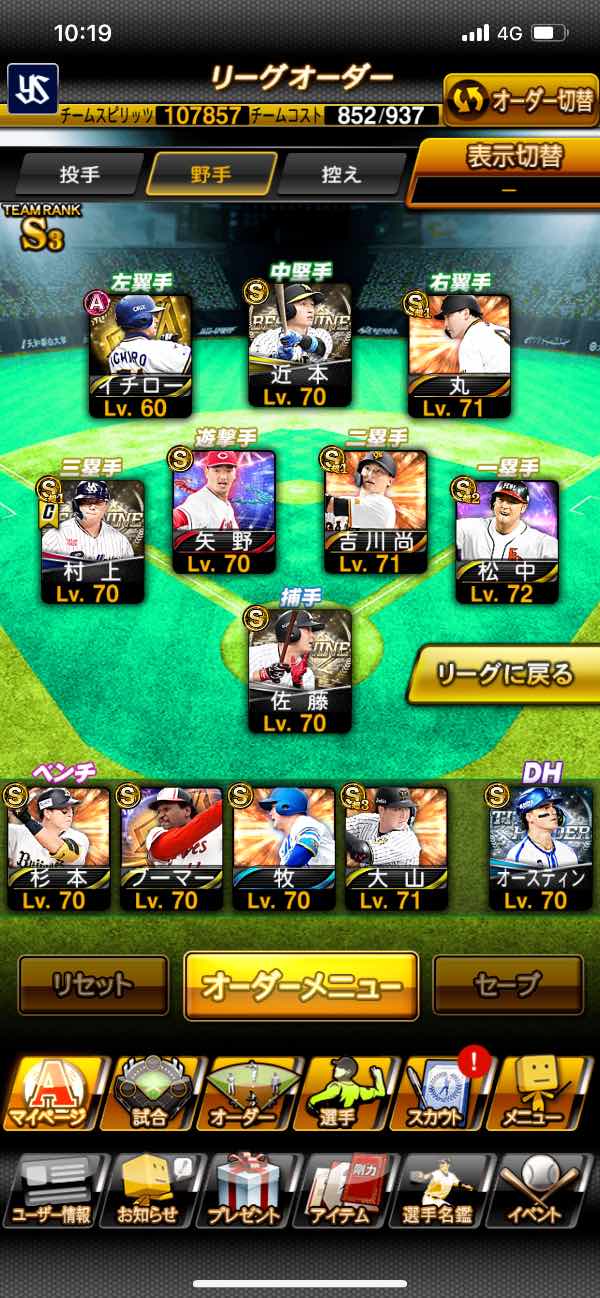This screenshot has height=1298, width=600.
Task: Open プレゼント gift box
Action: pos(246,1191)
